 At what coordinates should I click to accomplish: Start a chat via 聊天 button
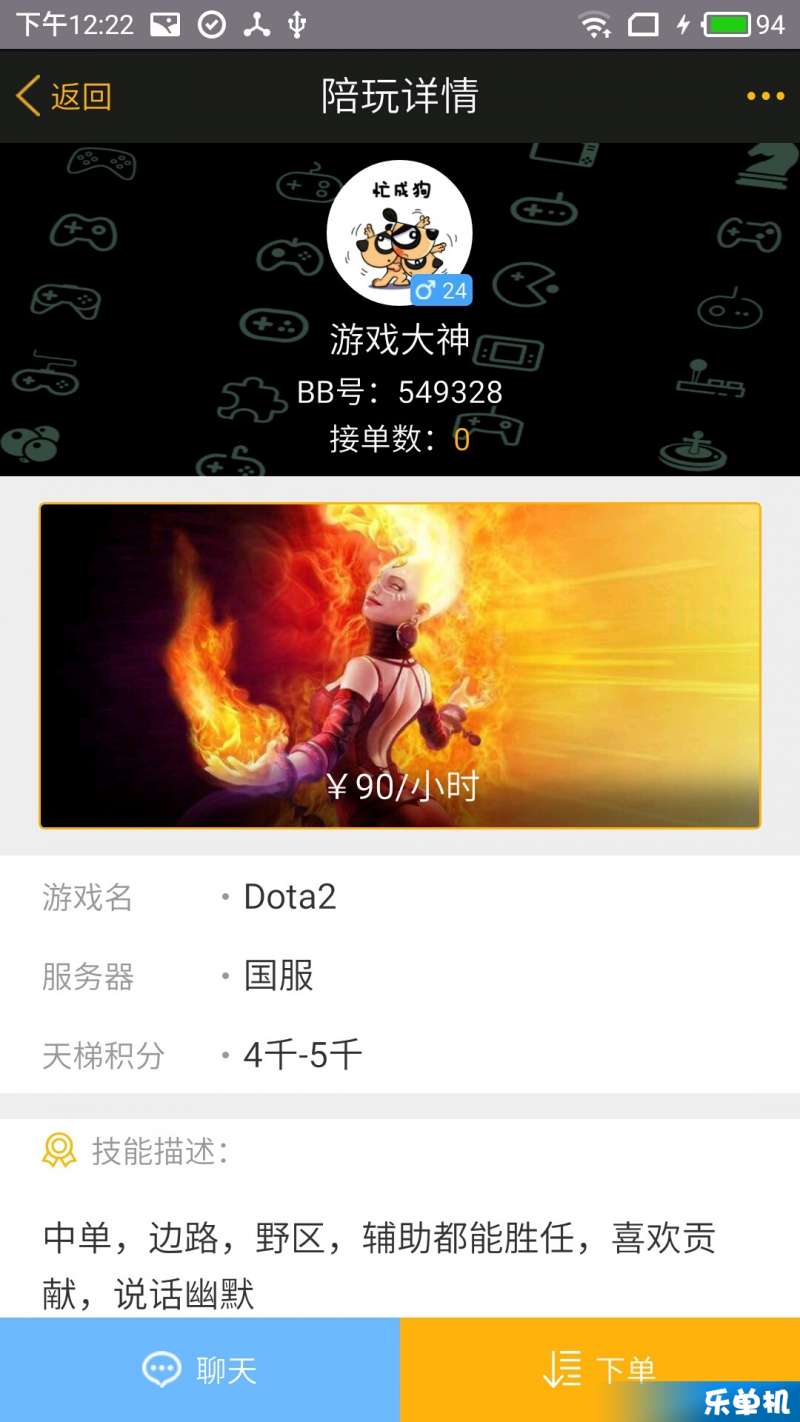(x=200, y=1369)
